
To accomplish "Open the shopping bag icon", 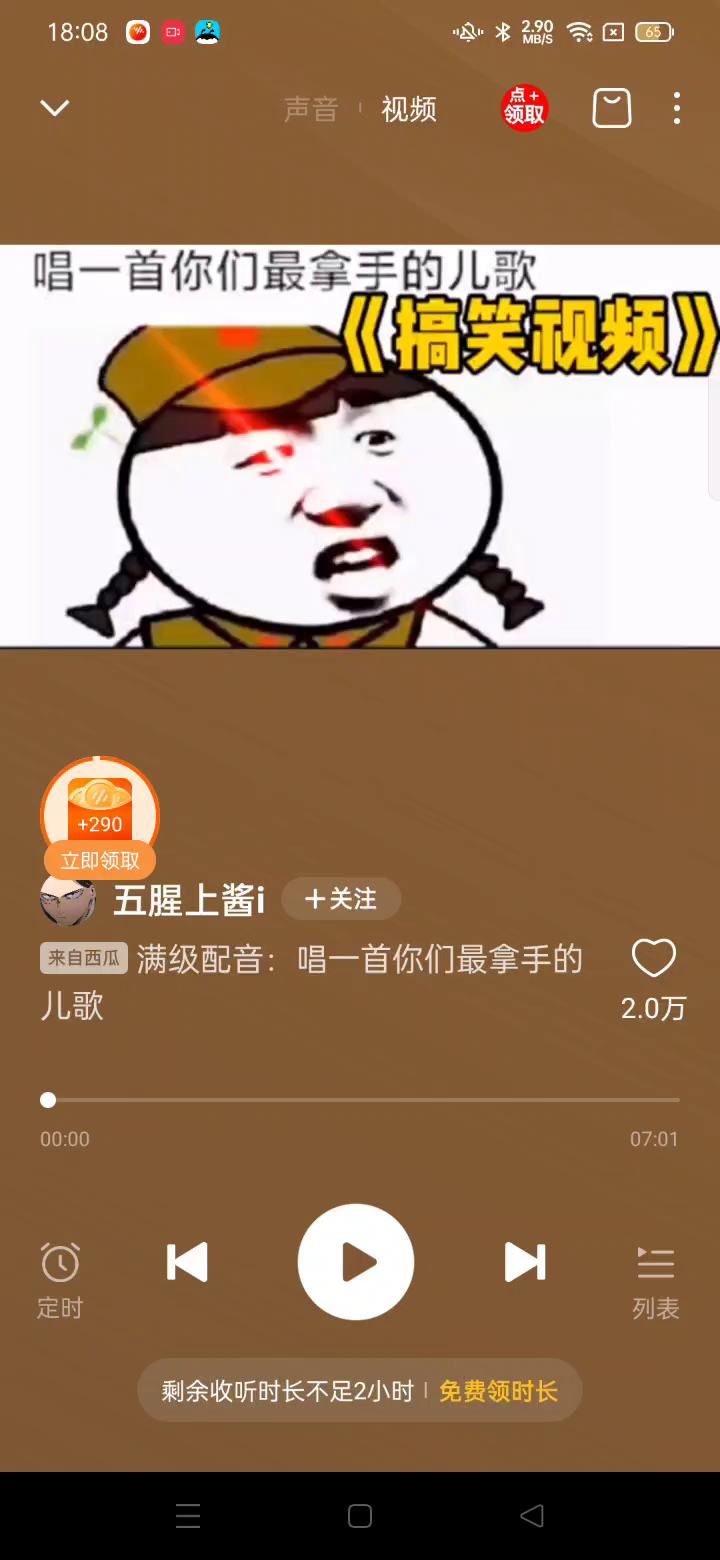I will 612,108.
